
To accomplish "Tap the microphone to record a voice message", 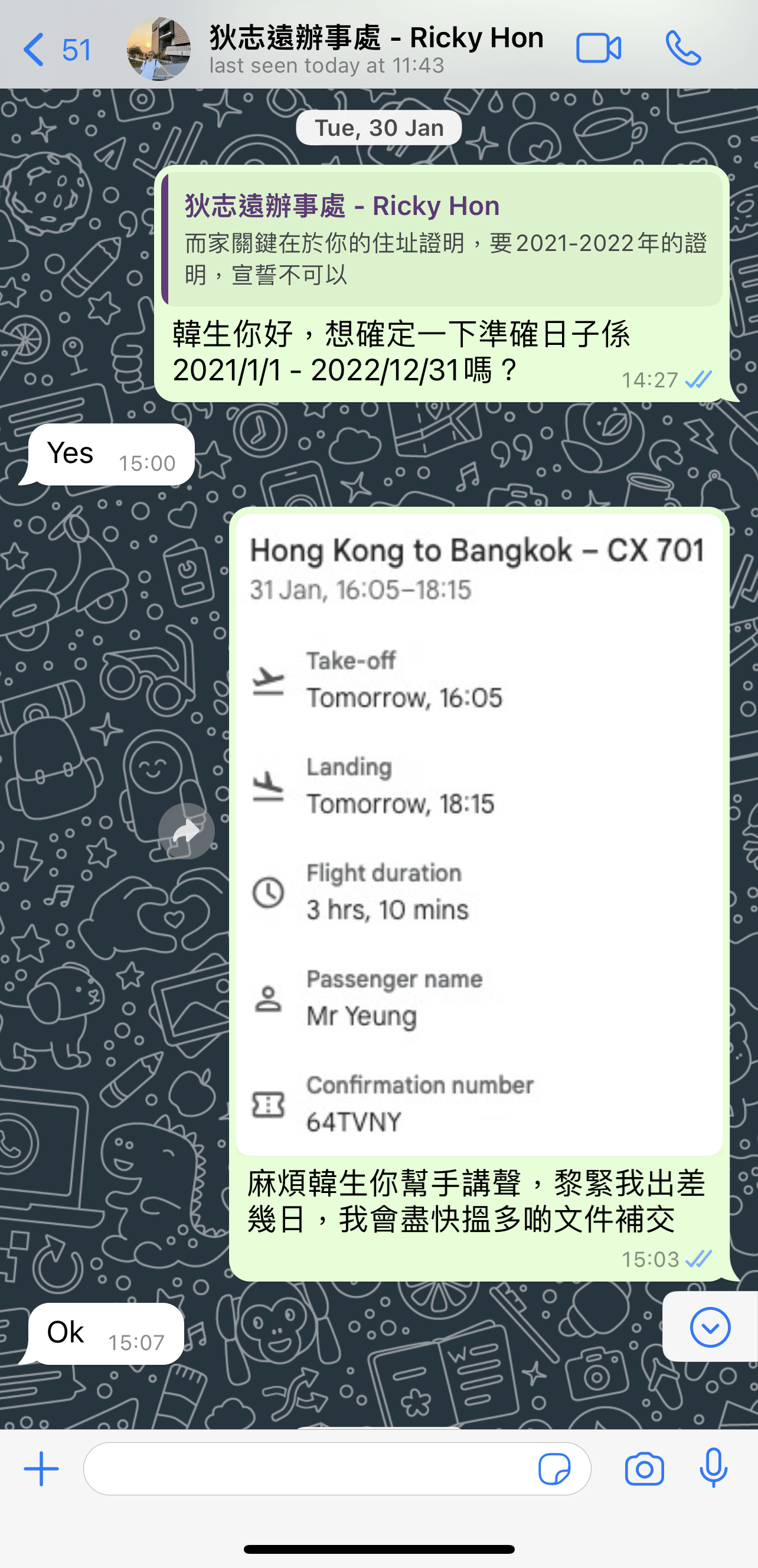I will [x=713, y=1468].
